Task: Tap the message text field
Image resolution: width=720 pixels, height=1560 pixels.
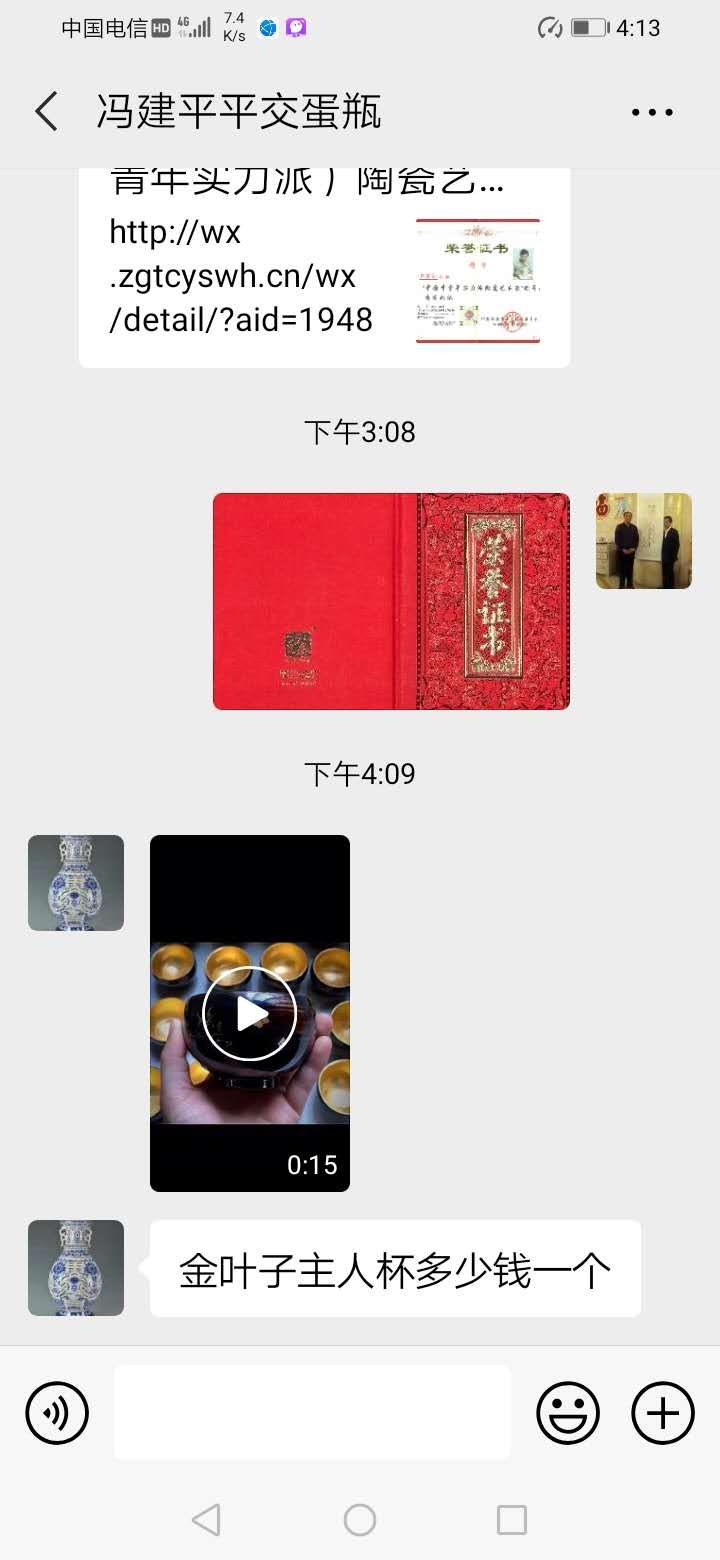Action: coord(312,1412)
